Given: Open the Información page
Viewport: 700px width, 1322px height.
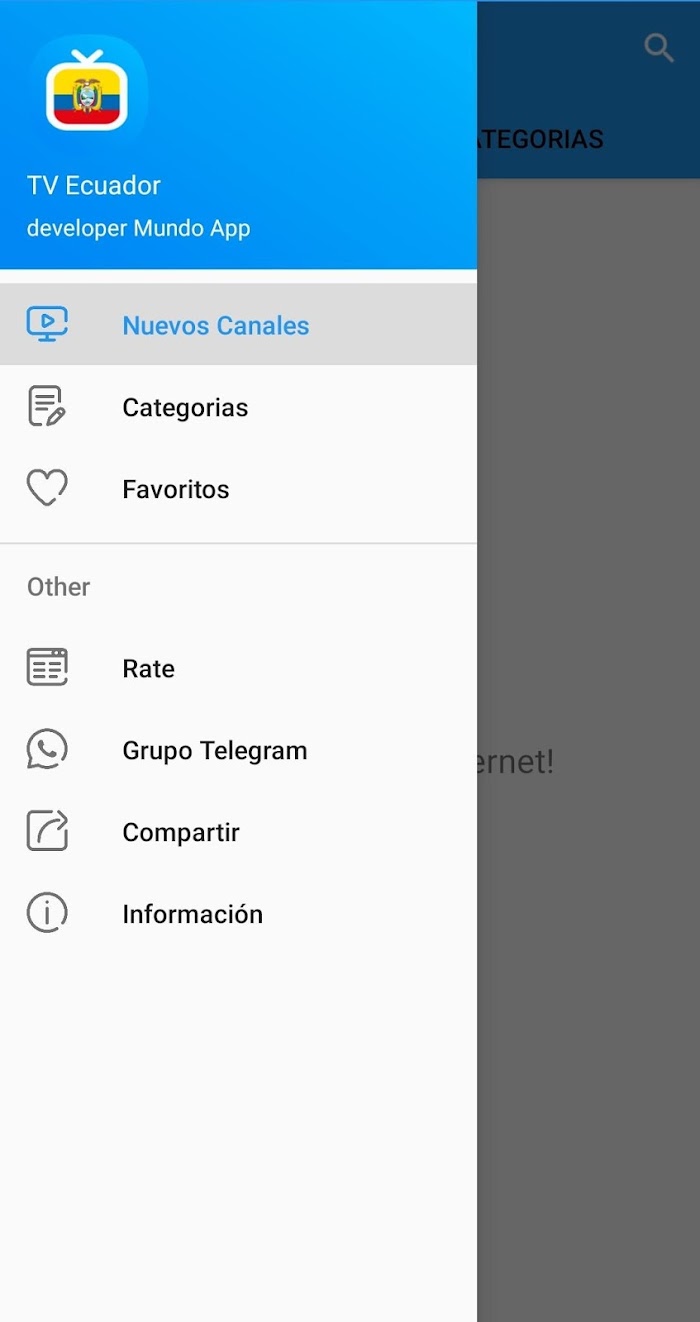Looking at the screenshot, I should (x=238, y=914).
